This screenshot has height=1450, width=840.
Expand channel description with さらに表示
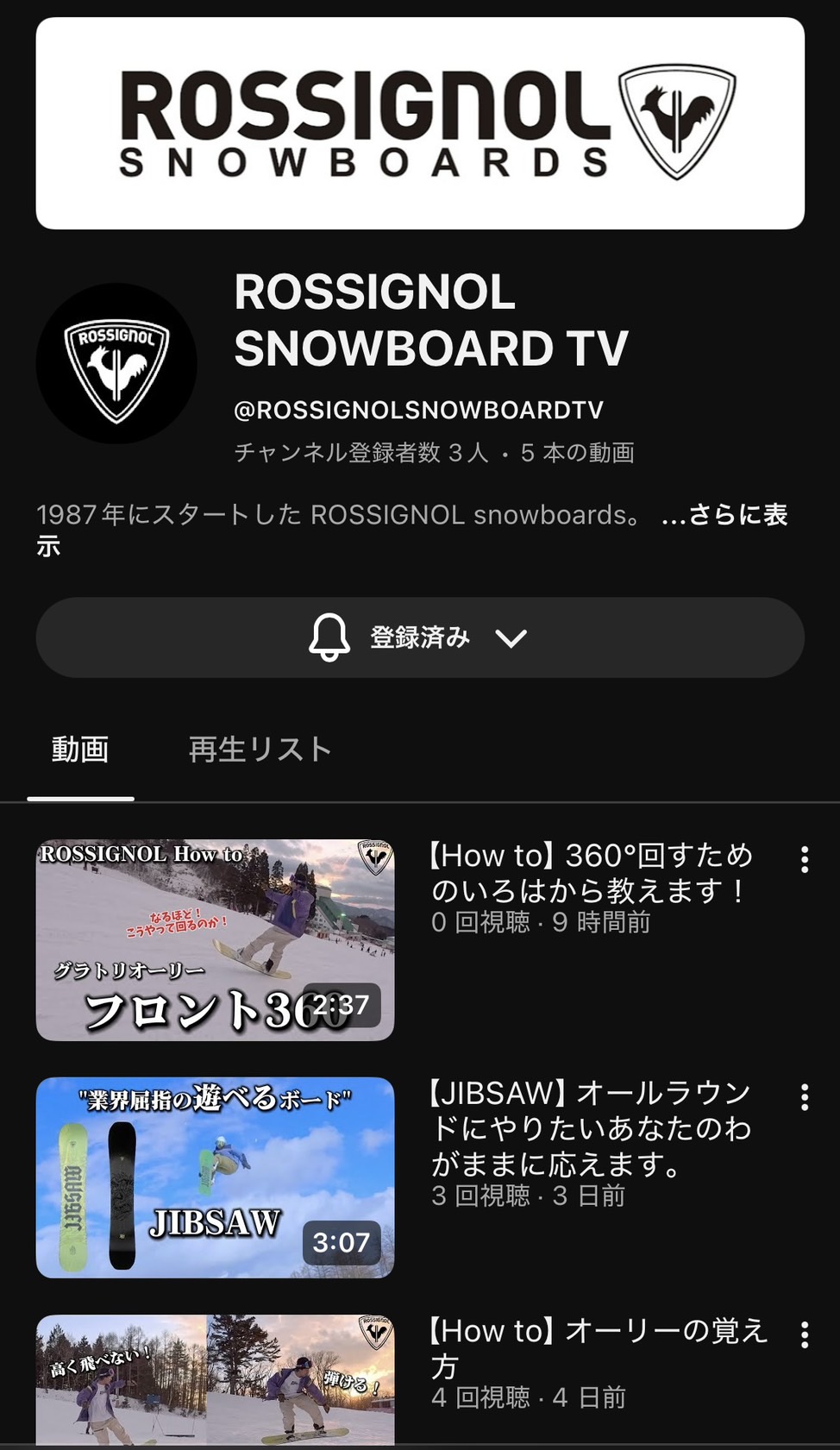coord(724,516)
